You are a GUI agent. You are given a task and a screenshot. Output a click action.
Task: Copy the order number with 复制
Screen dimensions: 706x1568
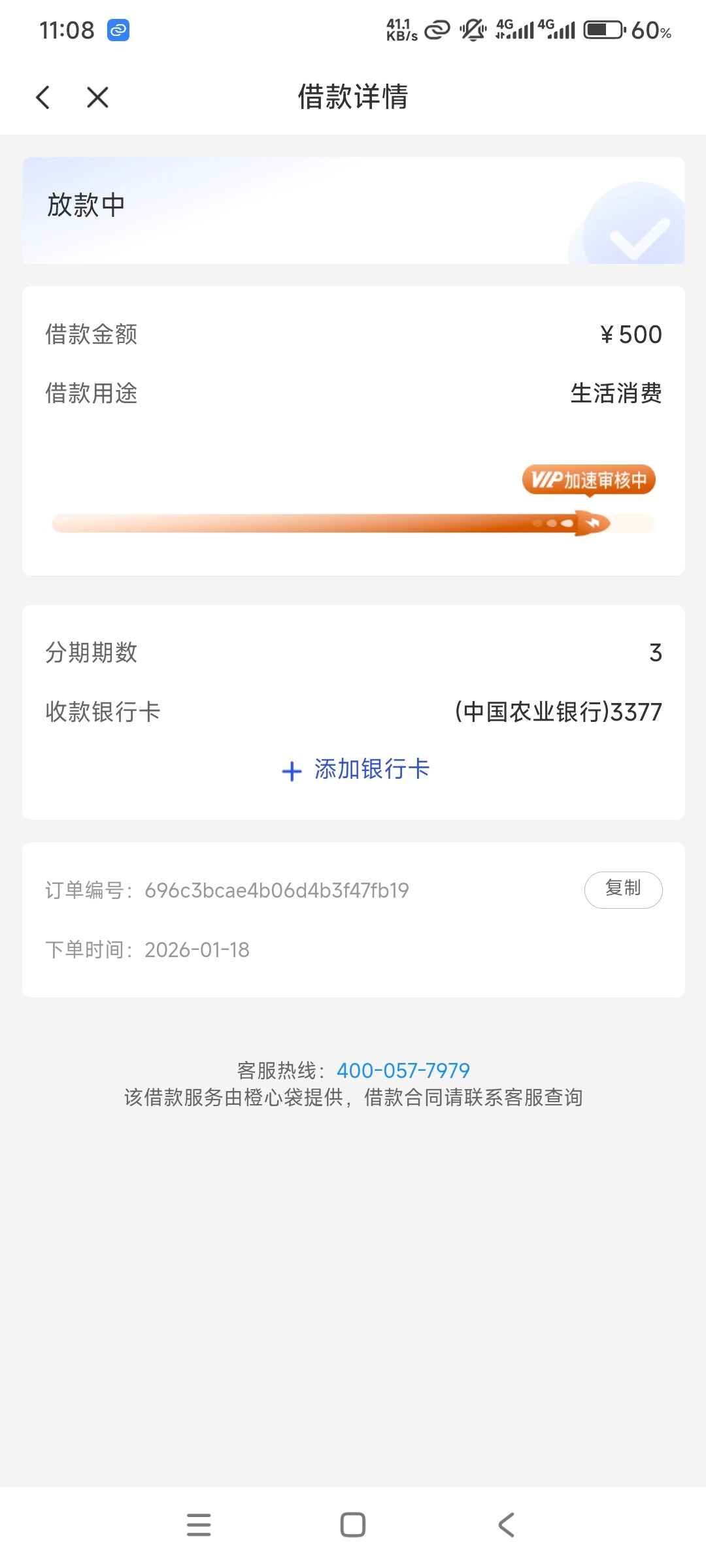click(623, 889)
